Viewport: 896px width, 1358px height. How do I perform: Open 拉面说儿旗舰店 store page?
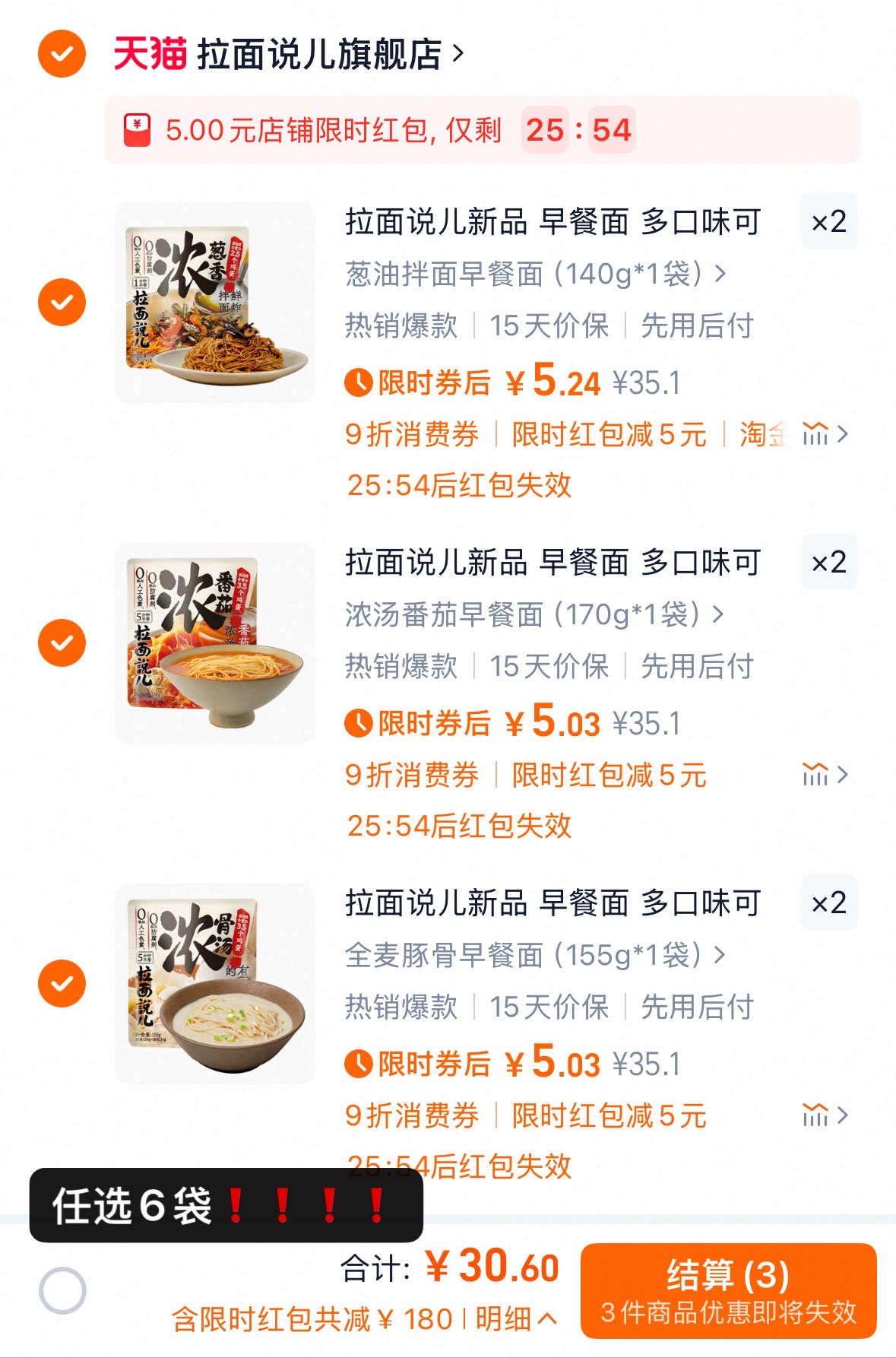point(319,52)
